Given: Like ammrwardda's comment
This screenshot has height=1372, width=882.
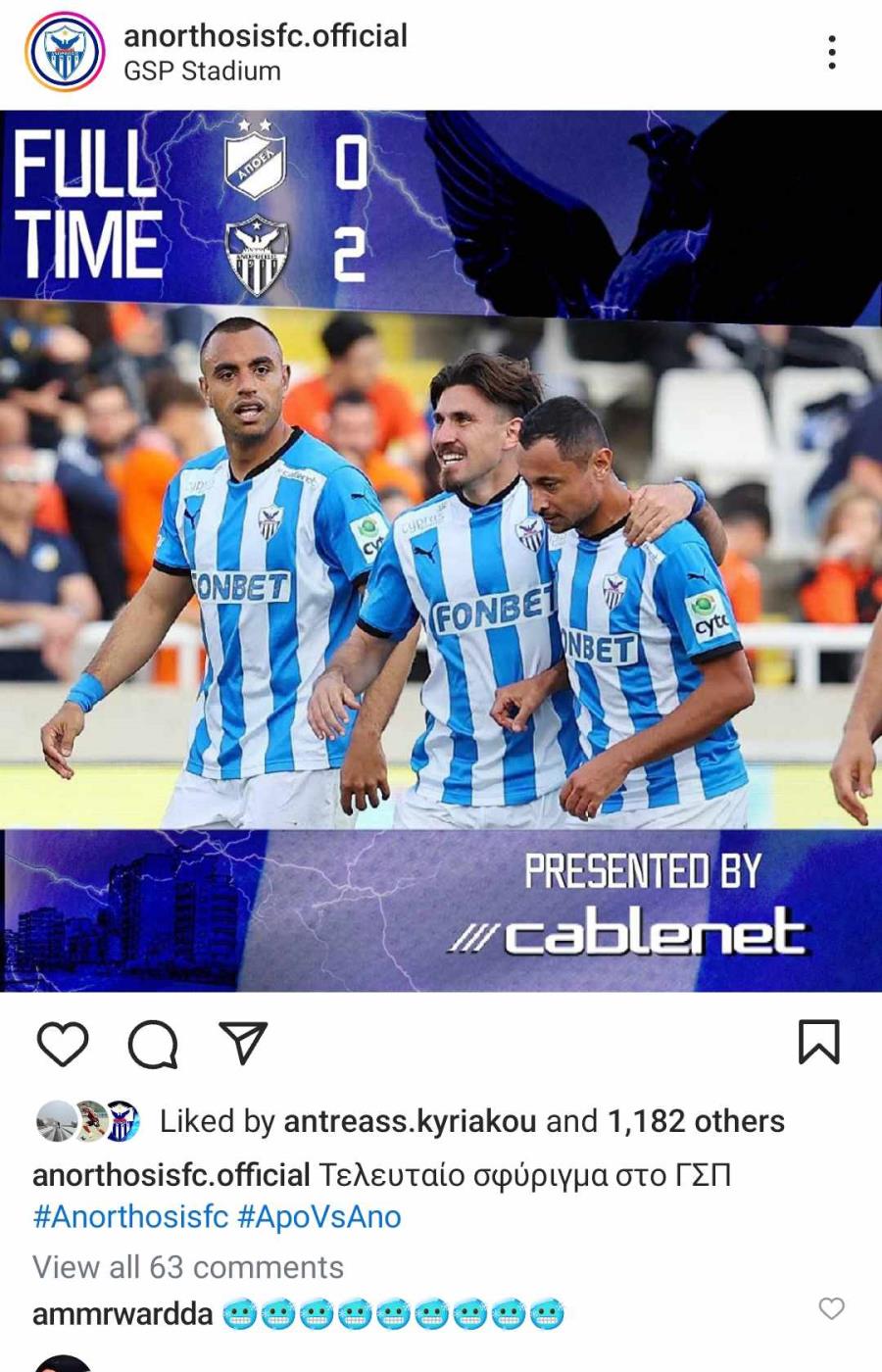Looking at the screenshot, I should click(831, 1308).
